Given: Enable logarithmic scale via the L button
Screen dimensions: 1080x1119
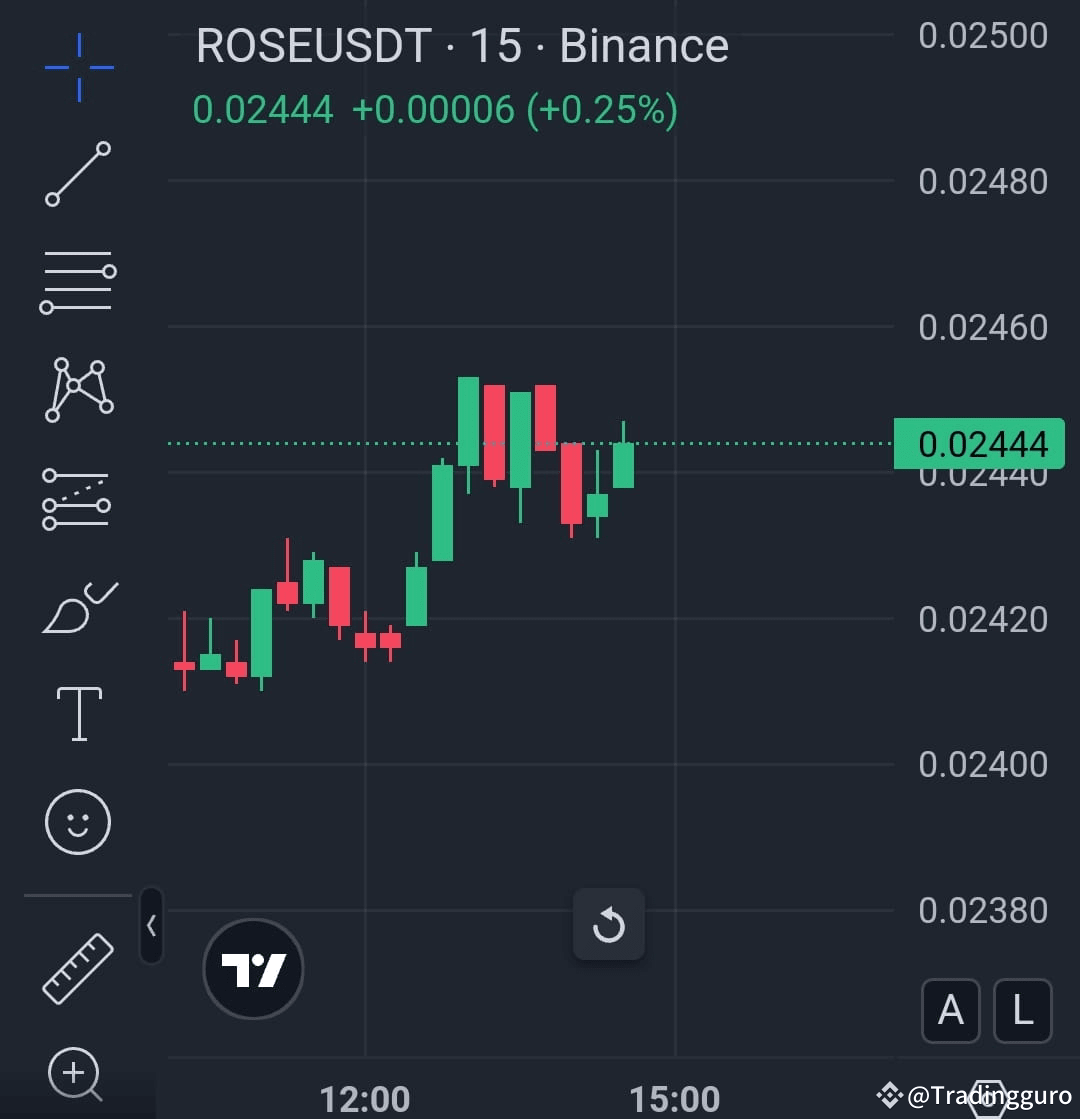Looking at the screenshot, I should point(1022,1011).
